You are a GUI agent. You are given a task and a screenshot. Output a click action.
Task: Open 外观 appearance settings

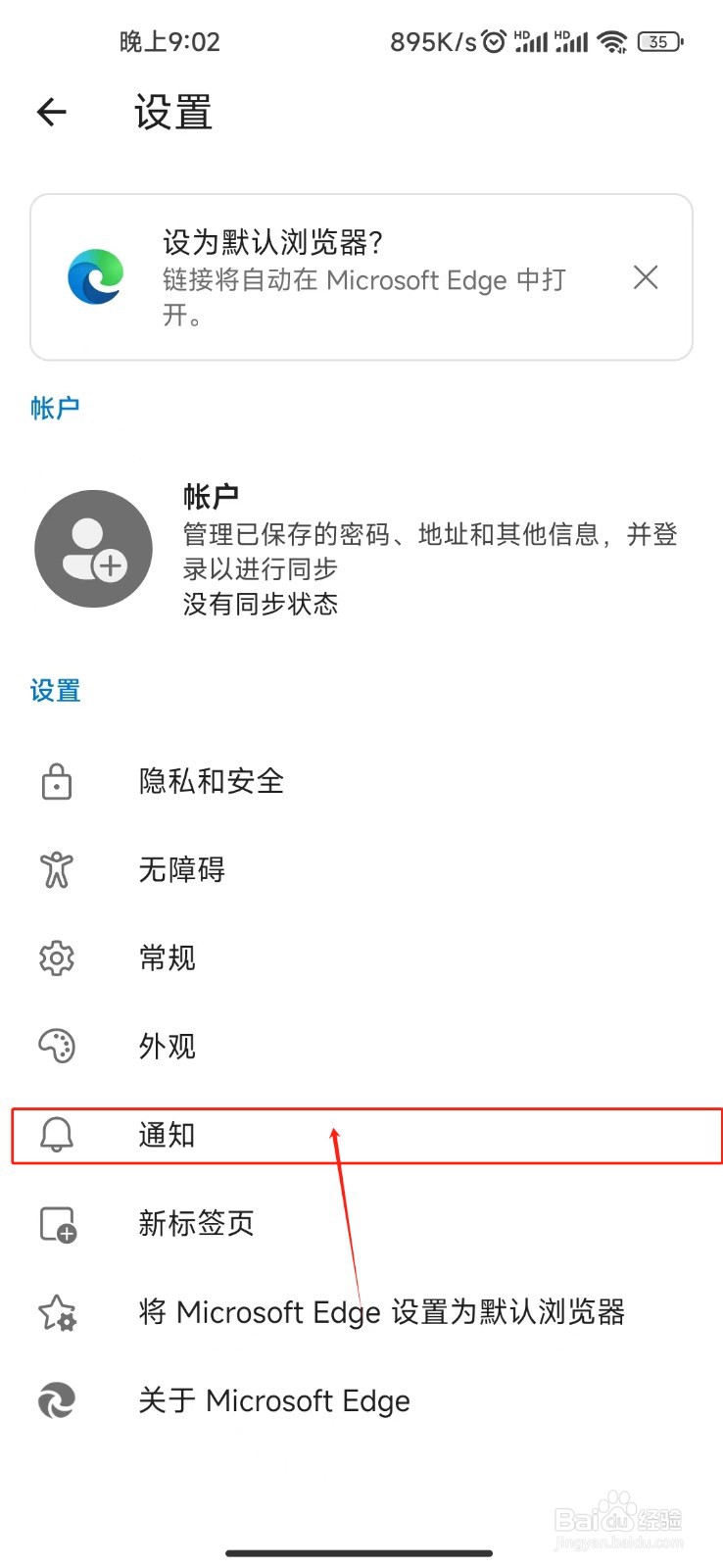[x=361, y=1046]
